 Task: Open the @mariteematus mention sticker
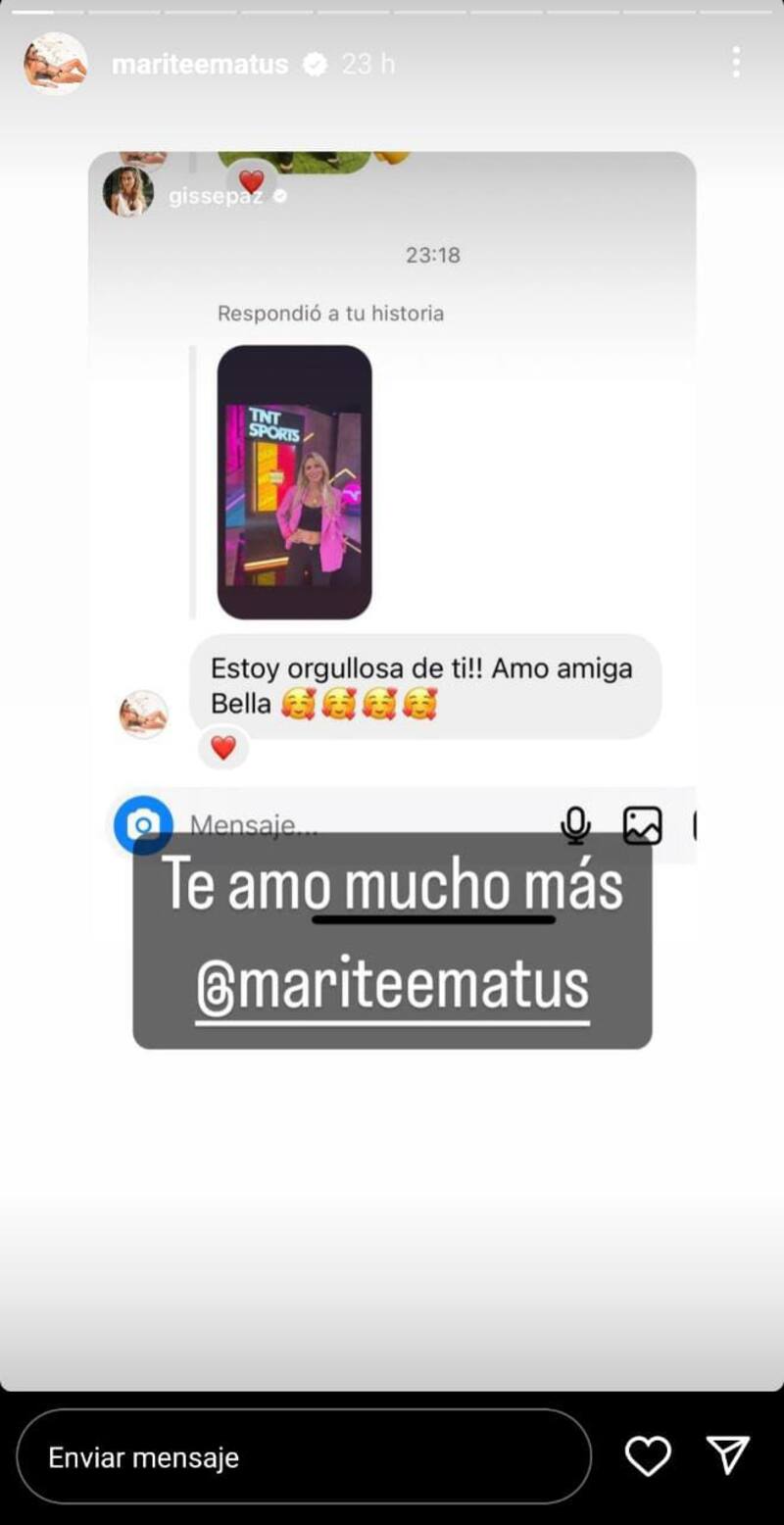tap(392, 987)
